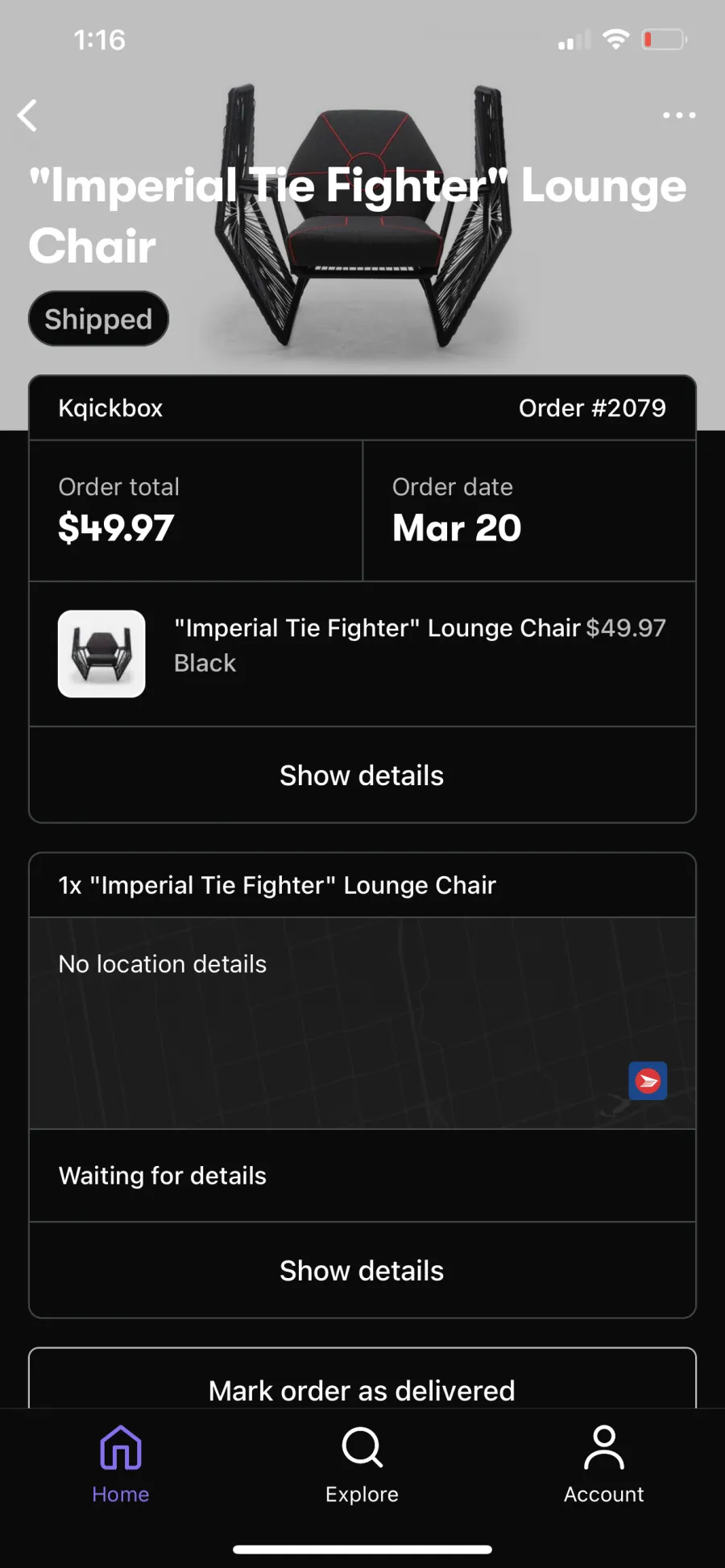Go back using the top-left arrow
The width and height of the screenshot is (725, 1568).
click(x=27, y=115)
